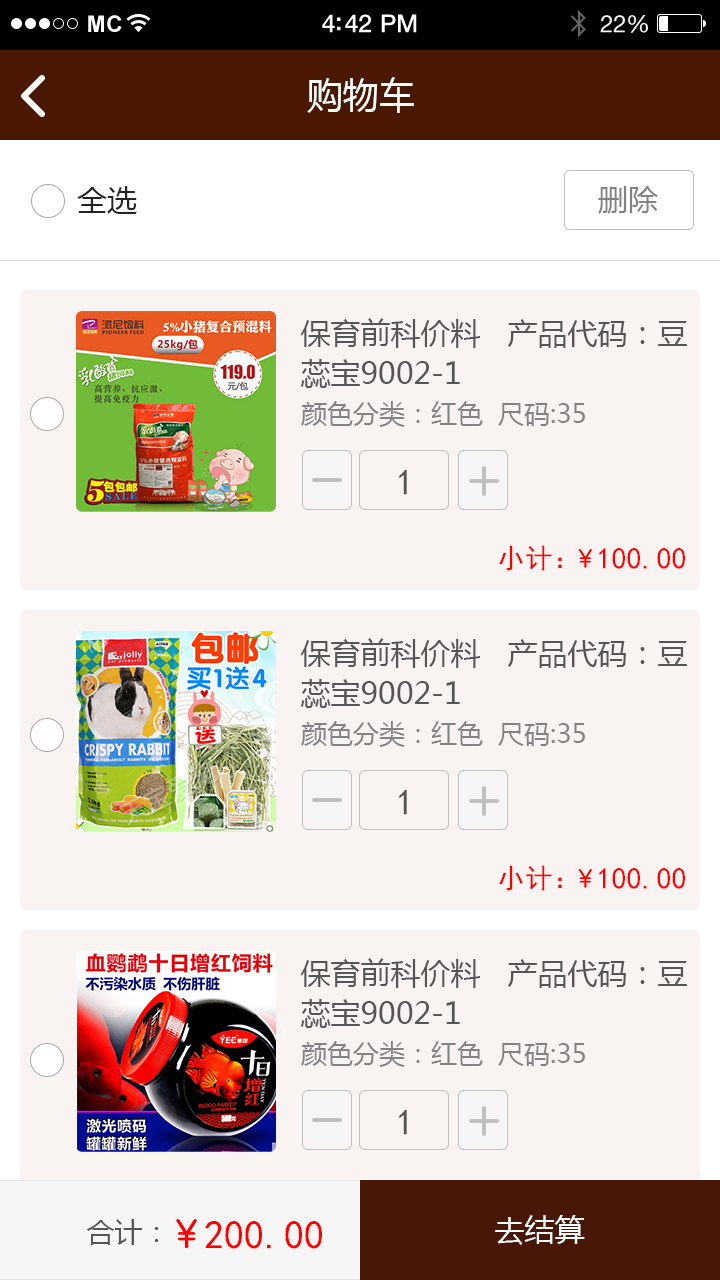Increase quantity of the pig feed item
The height and width of the screenshot is (1280, 720).
(483, 480)
